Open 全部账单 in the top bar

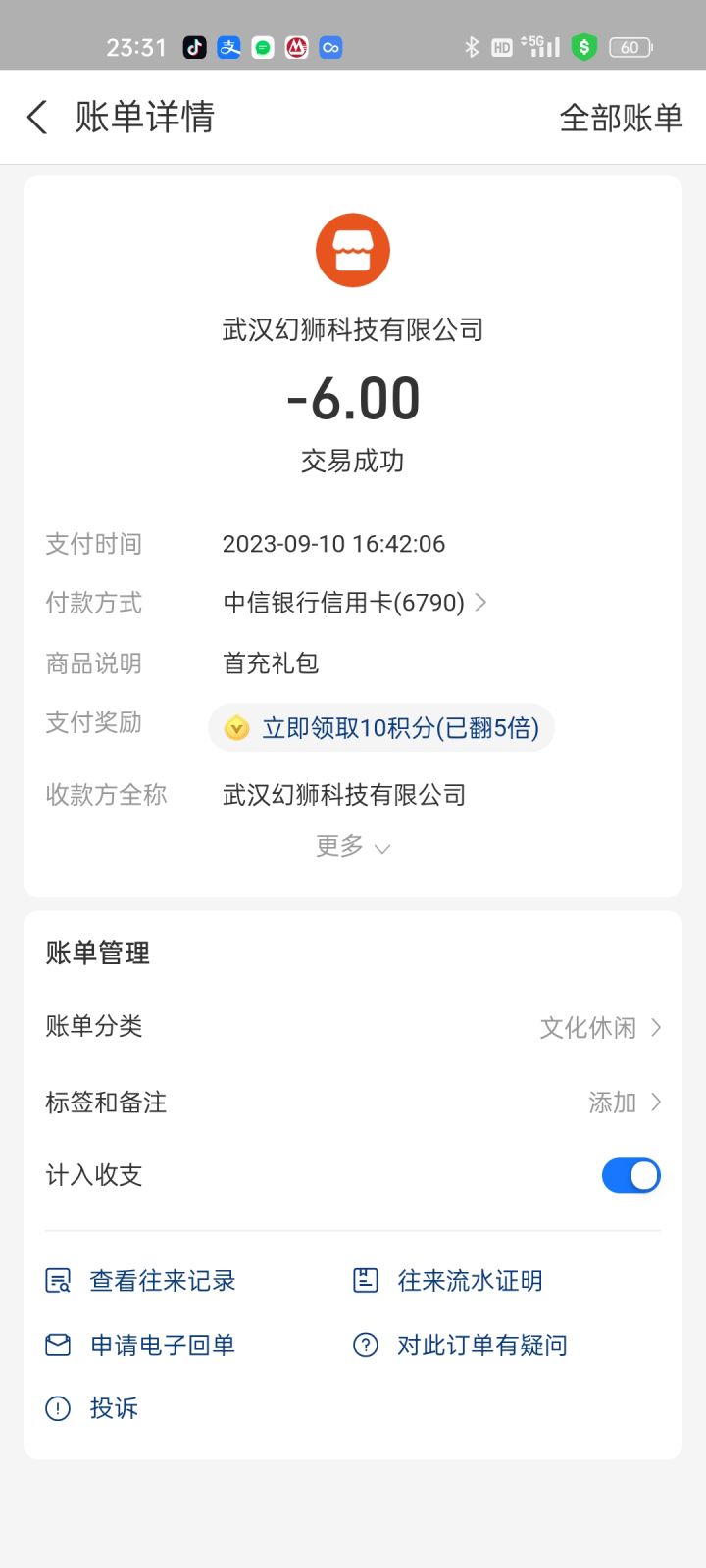coord(620,118)
